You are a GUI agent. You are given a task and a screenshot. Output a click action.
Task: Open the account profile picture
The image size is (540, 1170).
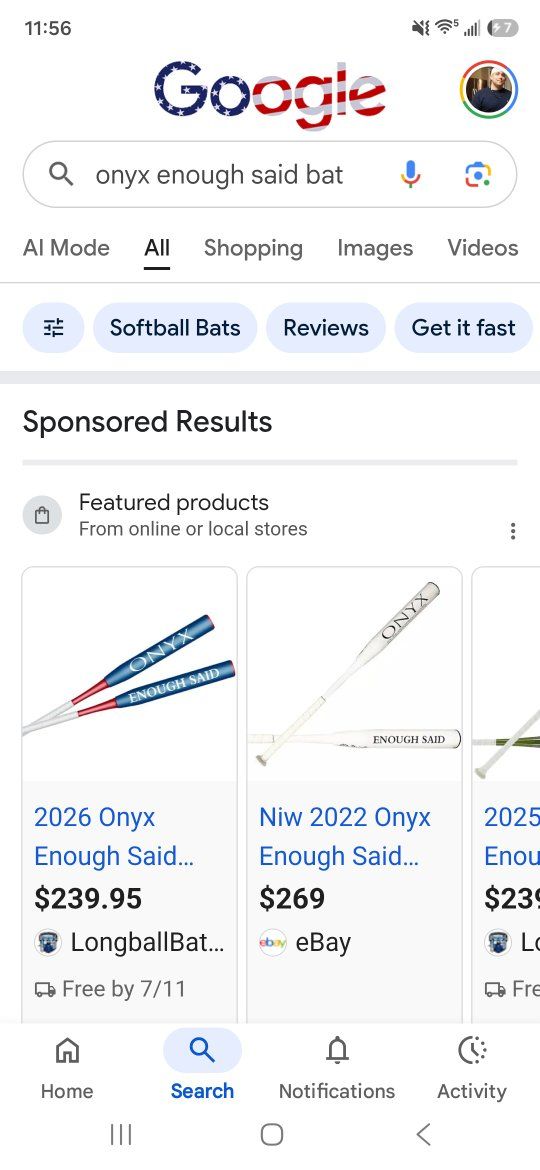489,90
